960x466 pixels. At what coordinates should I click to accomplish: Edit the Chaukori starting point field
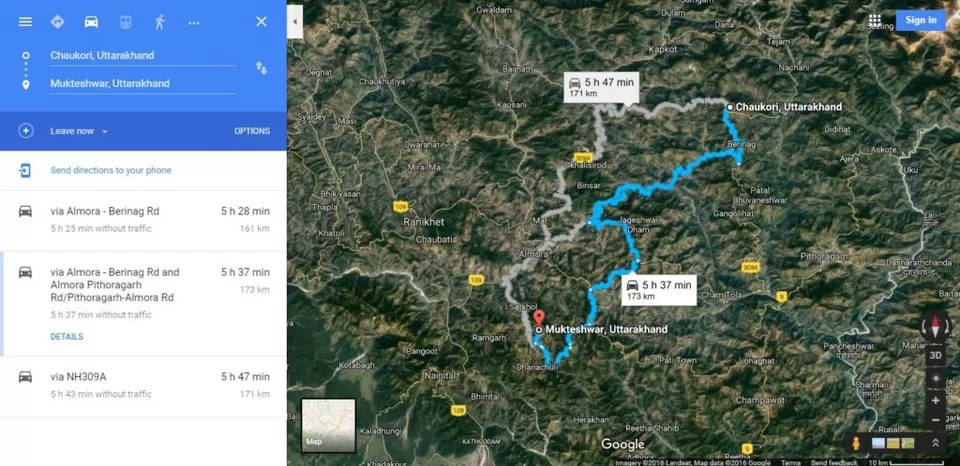click(x=140, y=55)
